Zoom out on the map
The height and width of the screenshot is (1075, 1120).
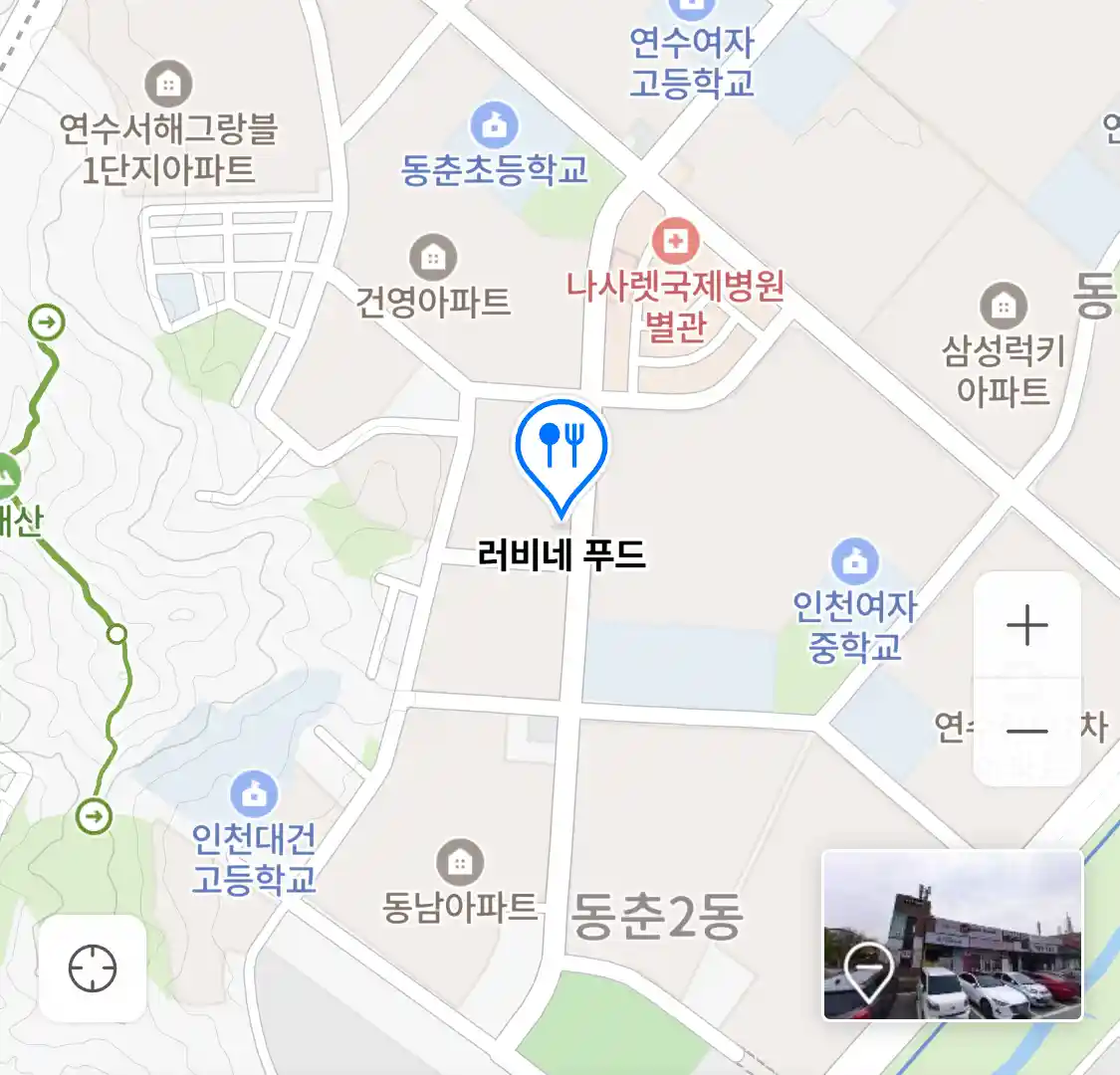point(1026,733)
